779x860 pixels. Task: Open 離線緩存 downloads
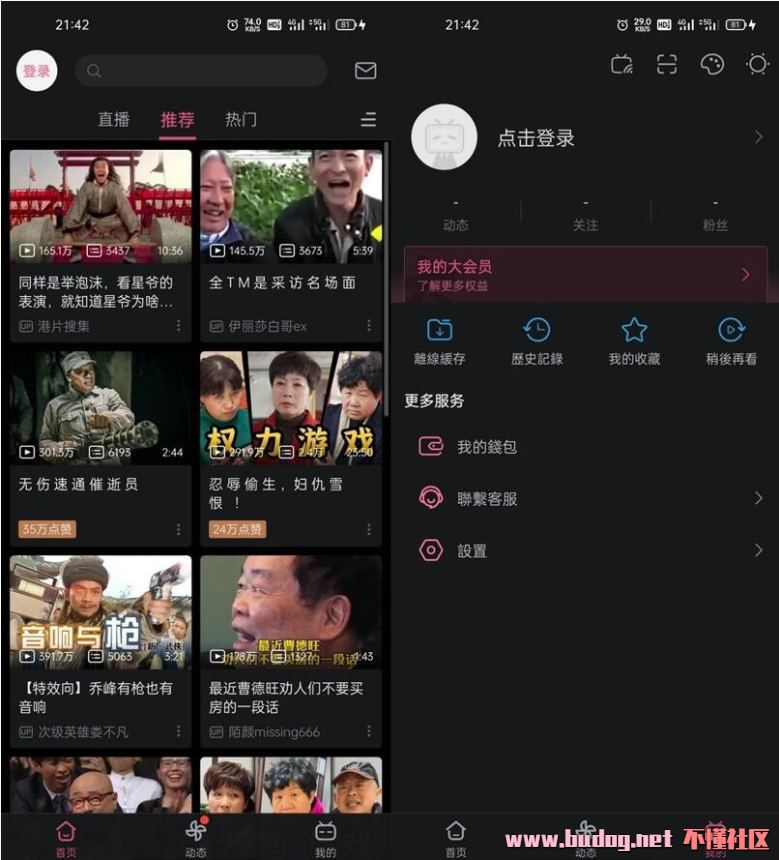coord(439,341)
